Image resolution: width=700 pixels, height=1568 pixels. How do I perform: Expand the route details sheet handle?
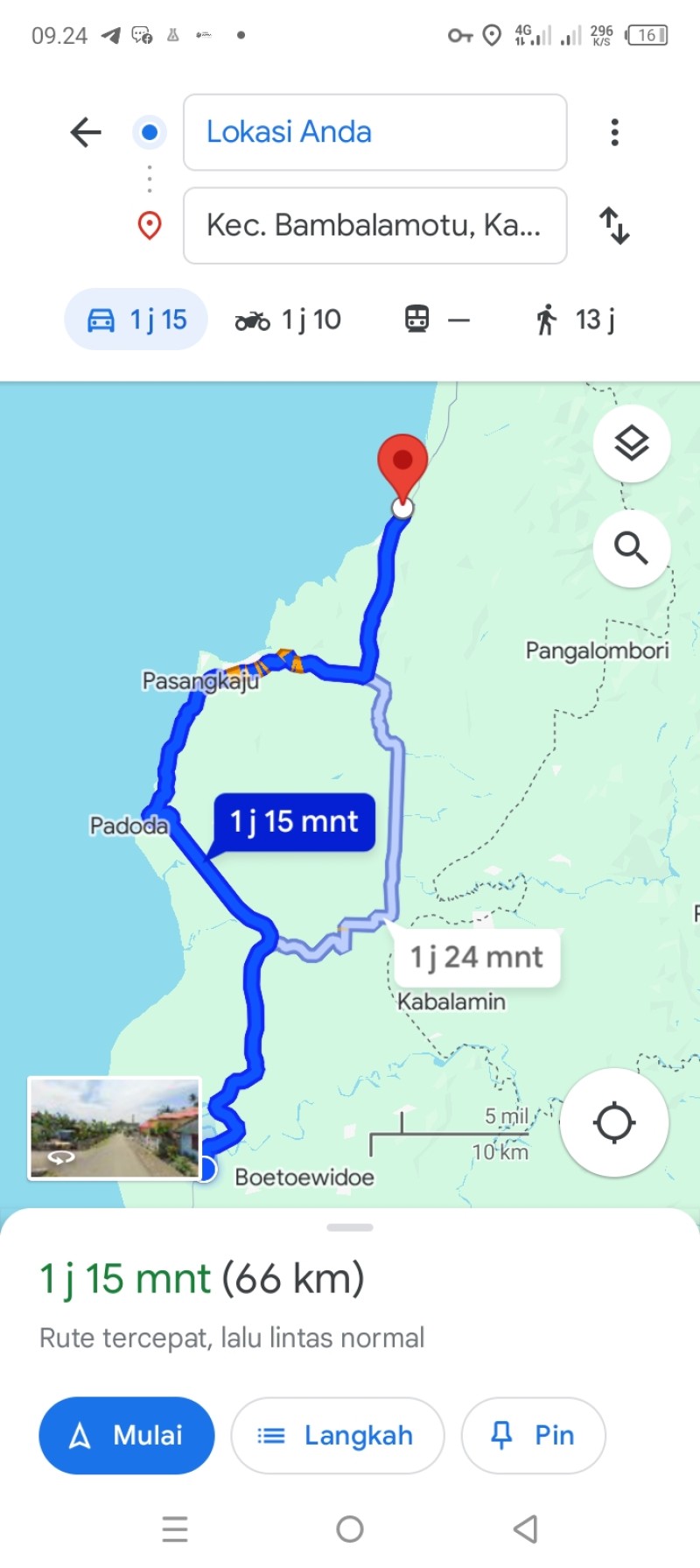pyautogui.click(x=350, y=1227)
